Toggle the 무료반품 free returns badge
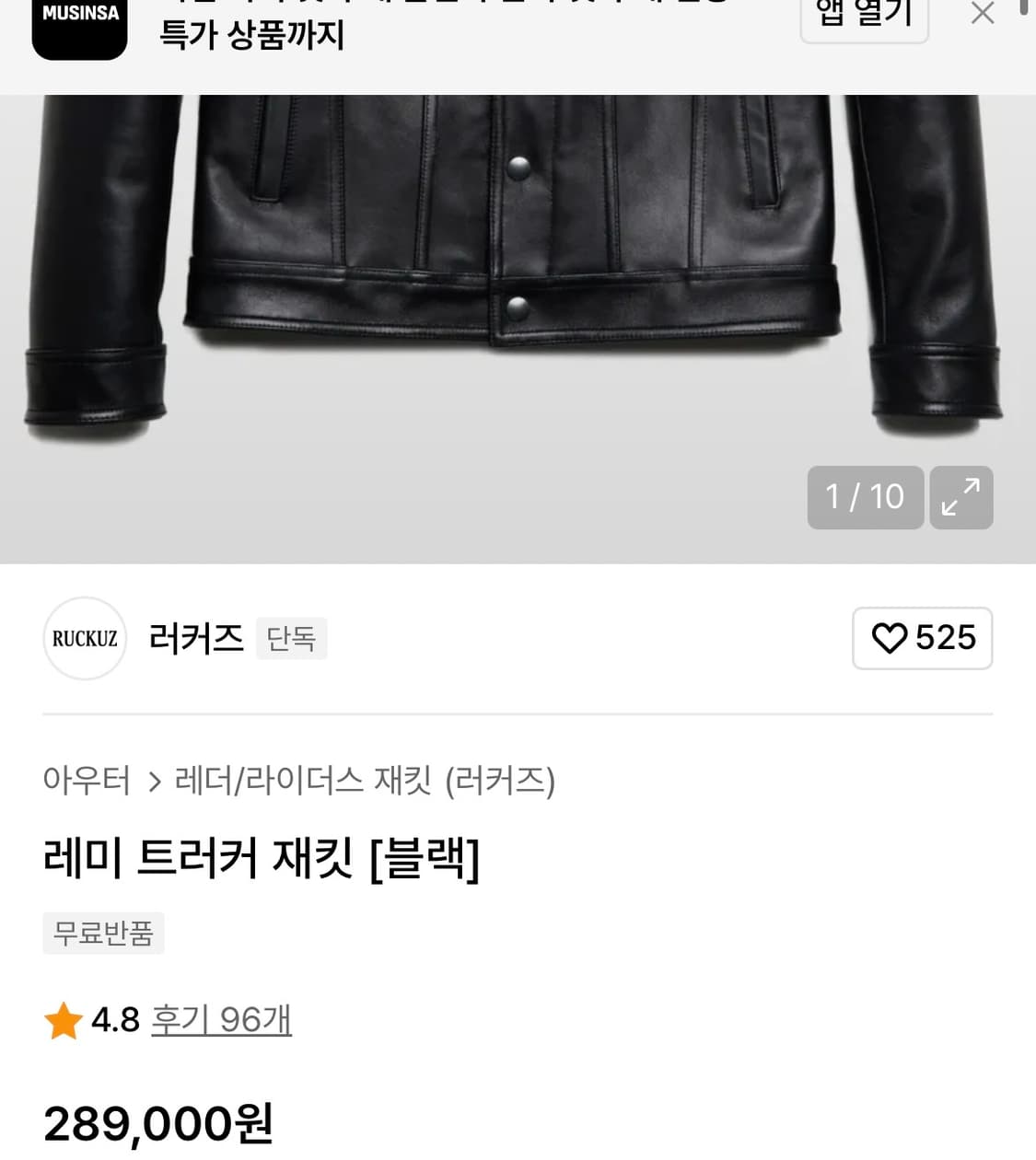 (x=103, y=933)
